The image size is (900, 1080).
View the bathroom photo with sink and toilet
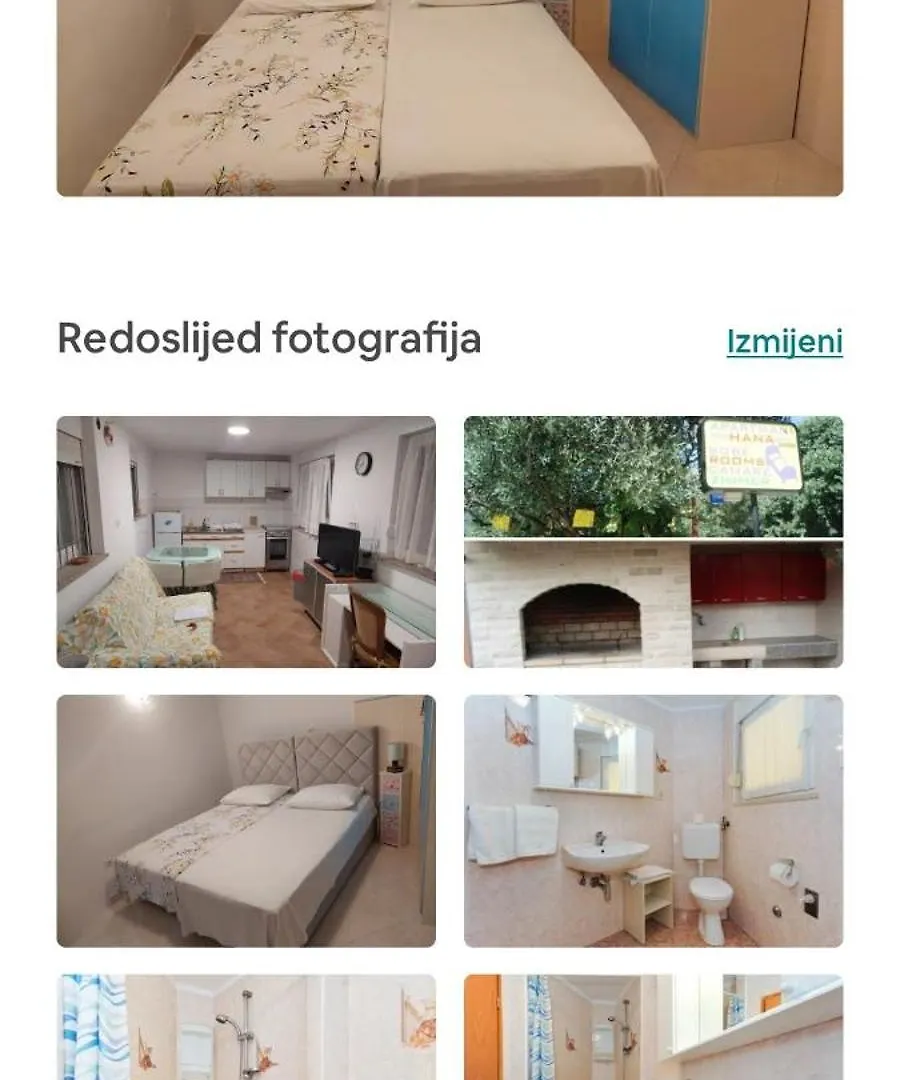653,821
